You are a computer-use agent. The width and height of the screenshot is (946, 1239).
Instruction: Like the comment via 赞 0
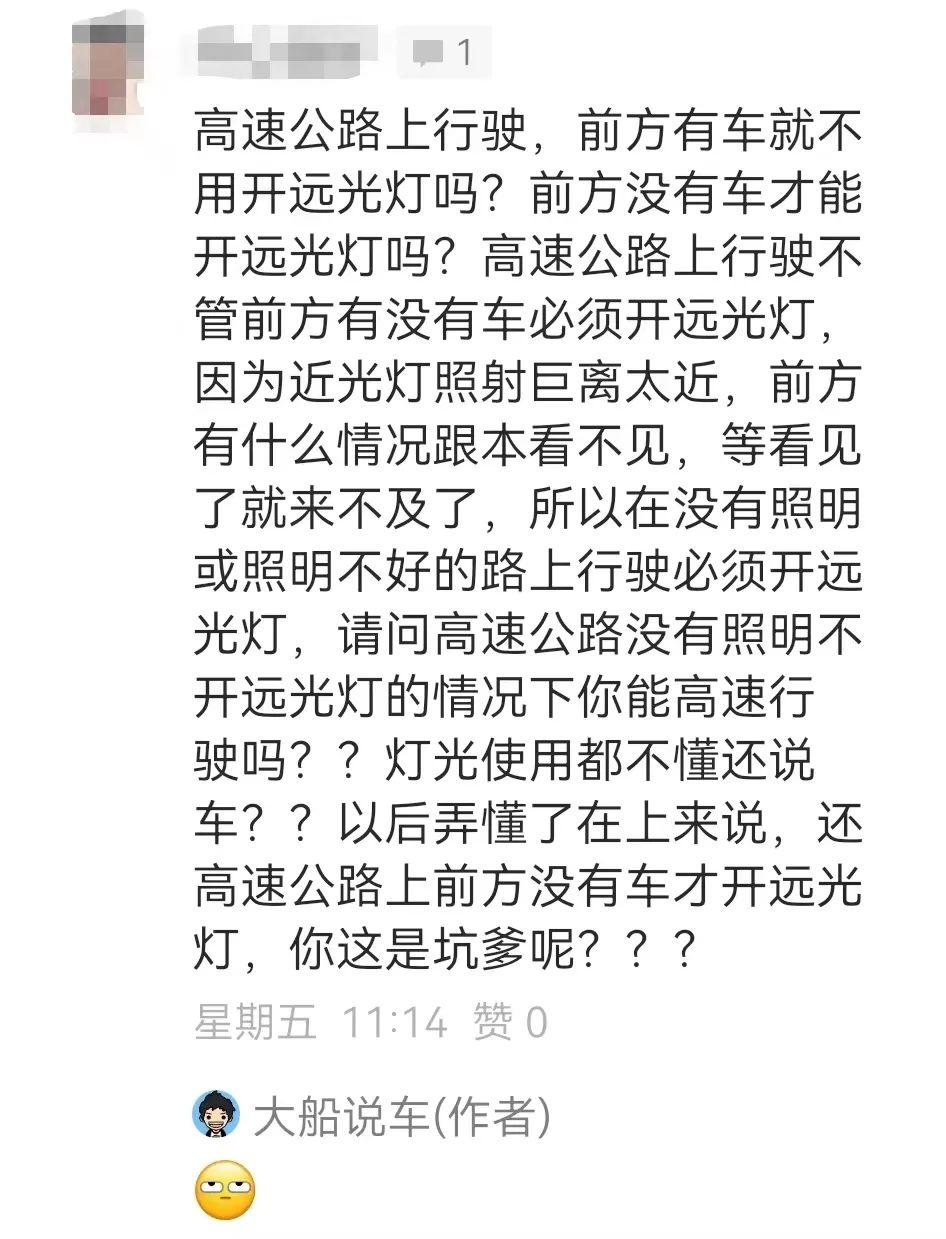coord(510,1022)
